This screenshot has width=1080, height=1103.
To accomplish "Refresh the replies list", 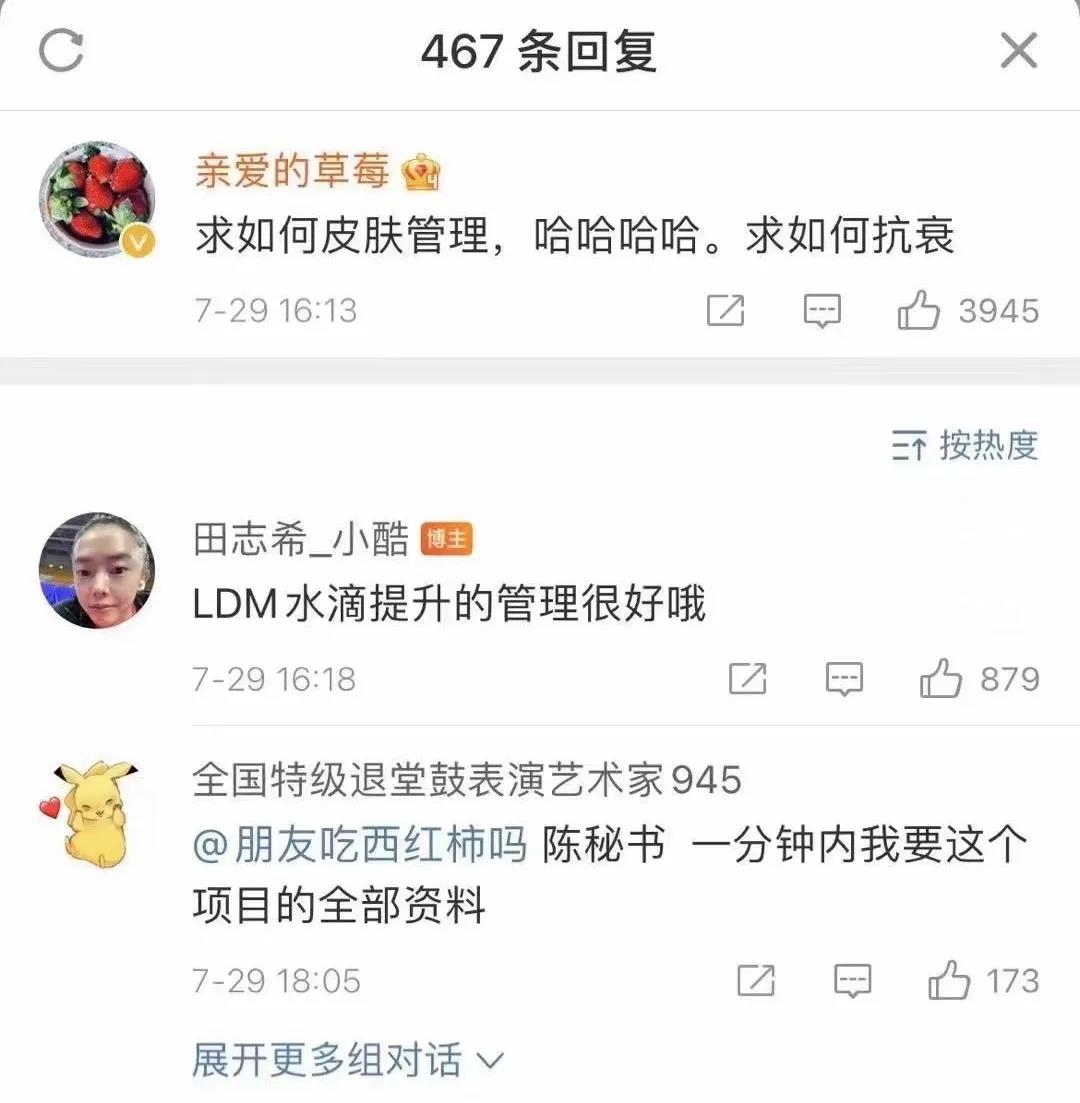I will pyautogui.click(x=61, y=51).
